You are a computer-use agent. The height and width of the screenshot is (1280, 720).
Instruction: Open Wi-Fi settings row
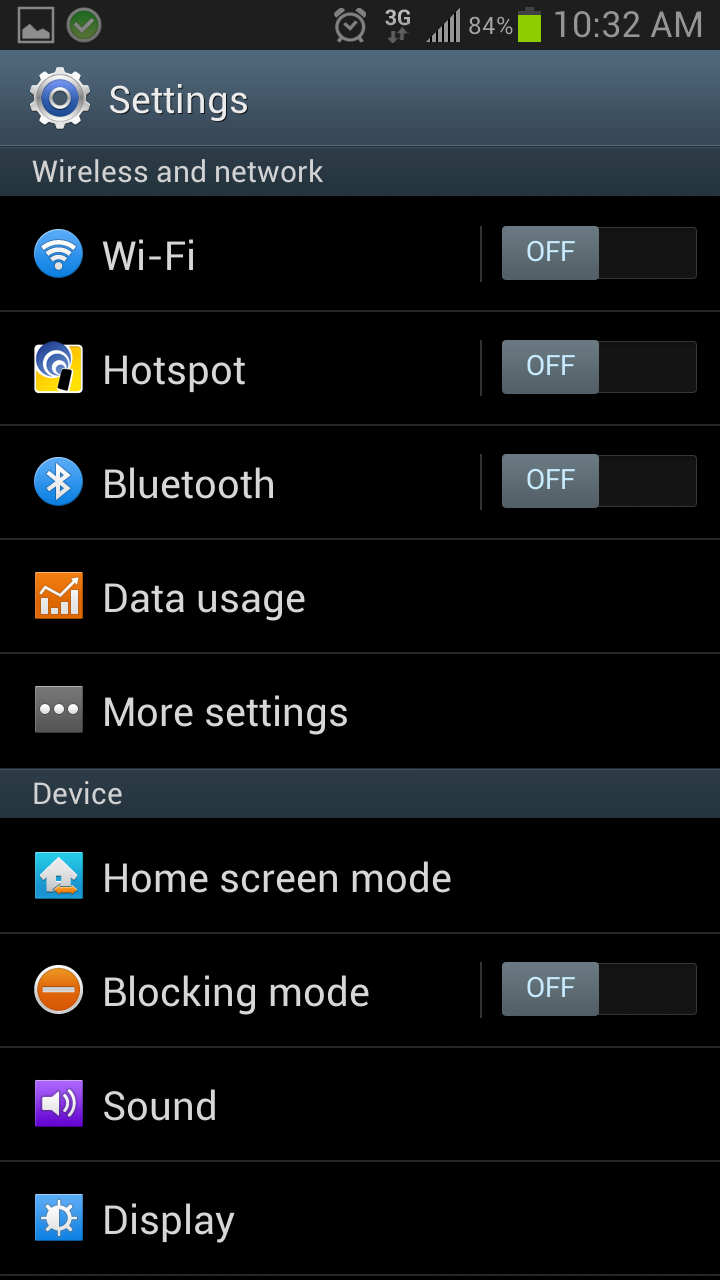point(240,254)
